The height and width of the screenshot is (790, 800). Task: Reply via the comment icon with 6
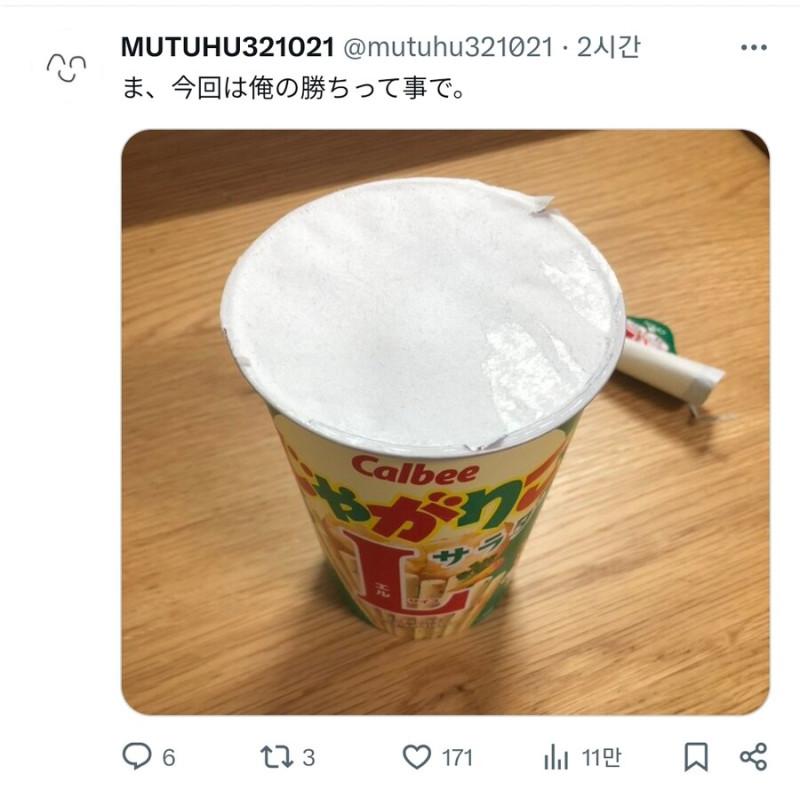[x=137, y=757]
